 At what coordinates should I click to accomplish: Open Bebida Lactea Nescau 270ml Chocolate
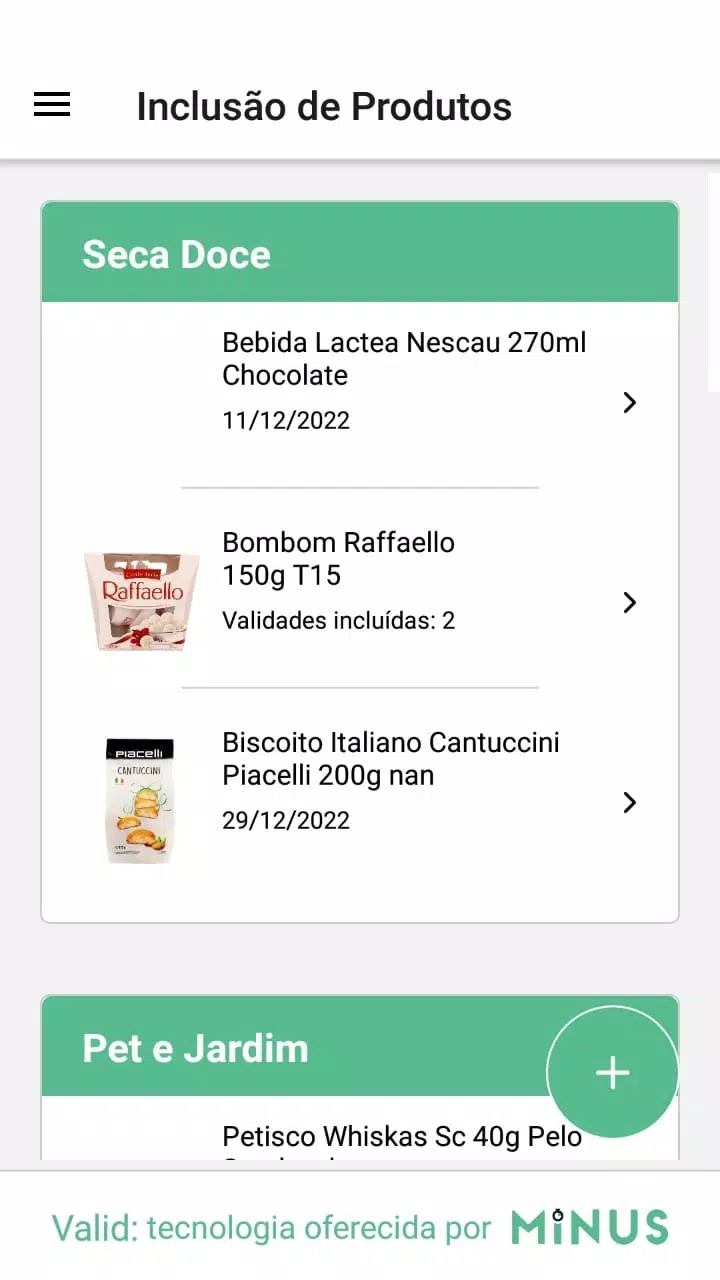coord(360,402)
